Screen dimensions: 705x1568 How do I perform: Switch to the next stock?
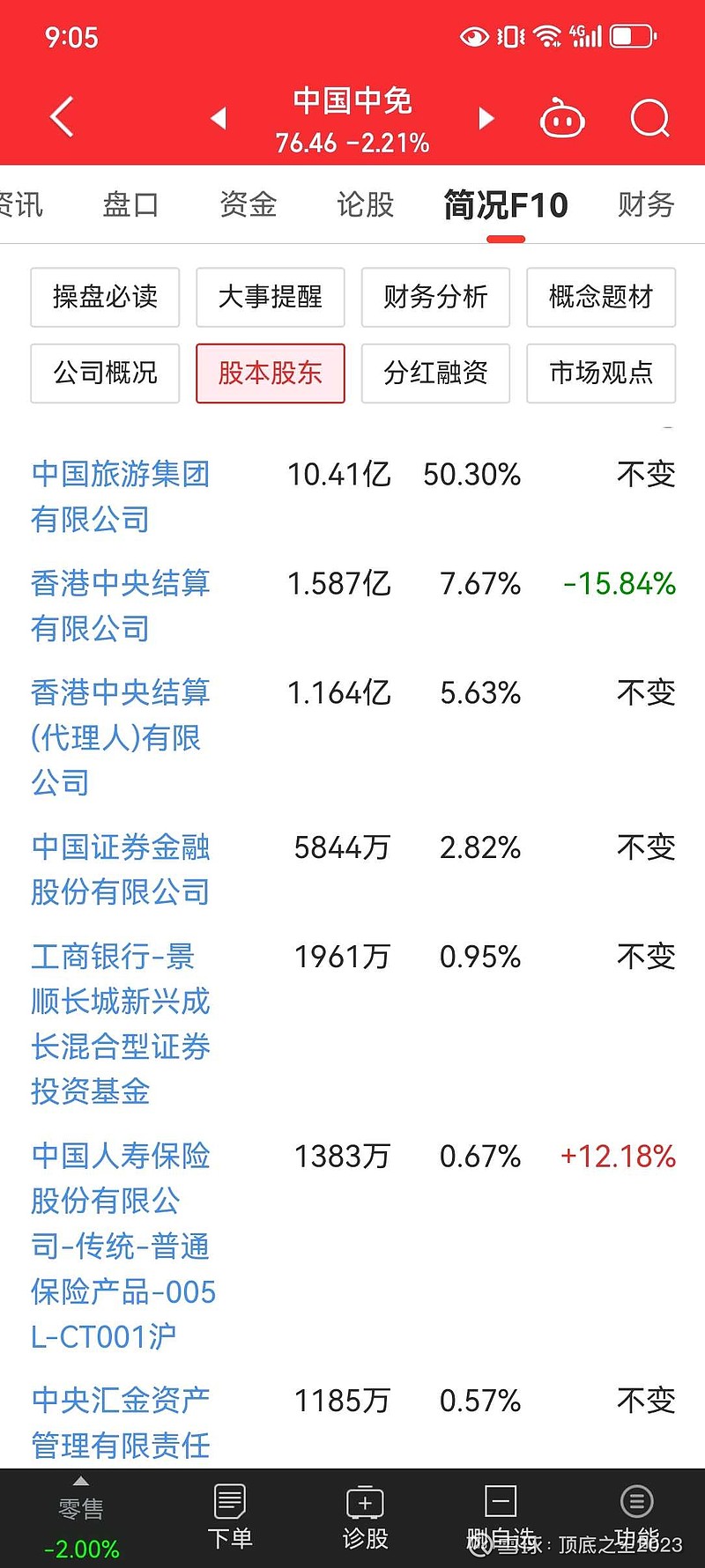point(486,118)
